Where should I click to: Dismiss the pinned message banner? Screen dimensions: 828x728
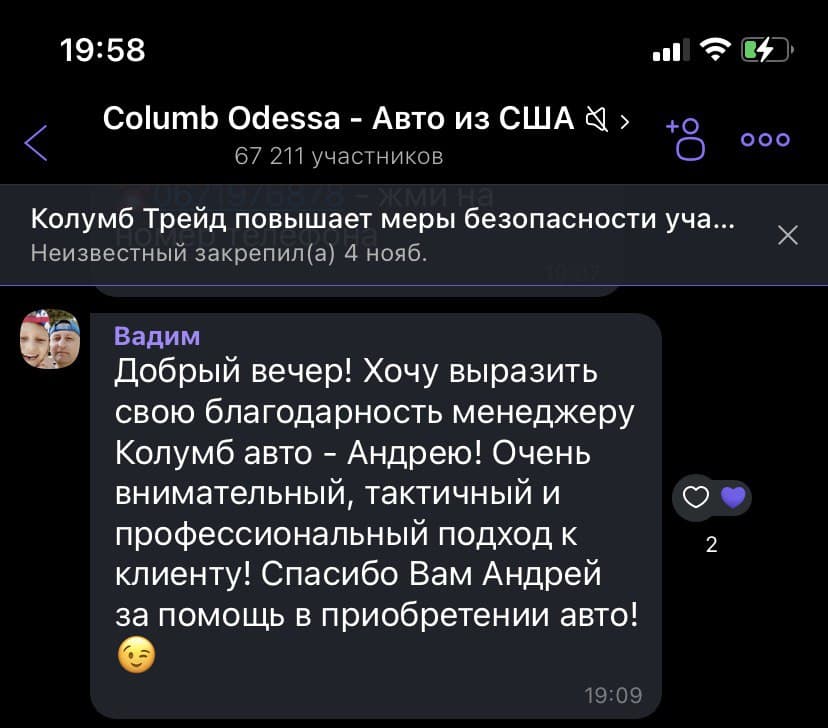point(788,235)
